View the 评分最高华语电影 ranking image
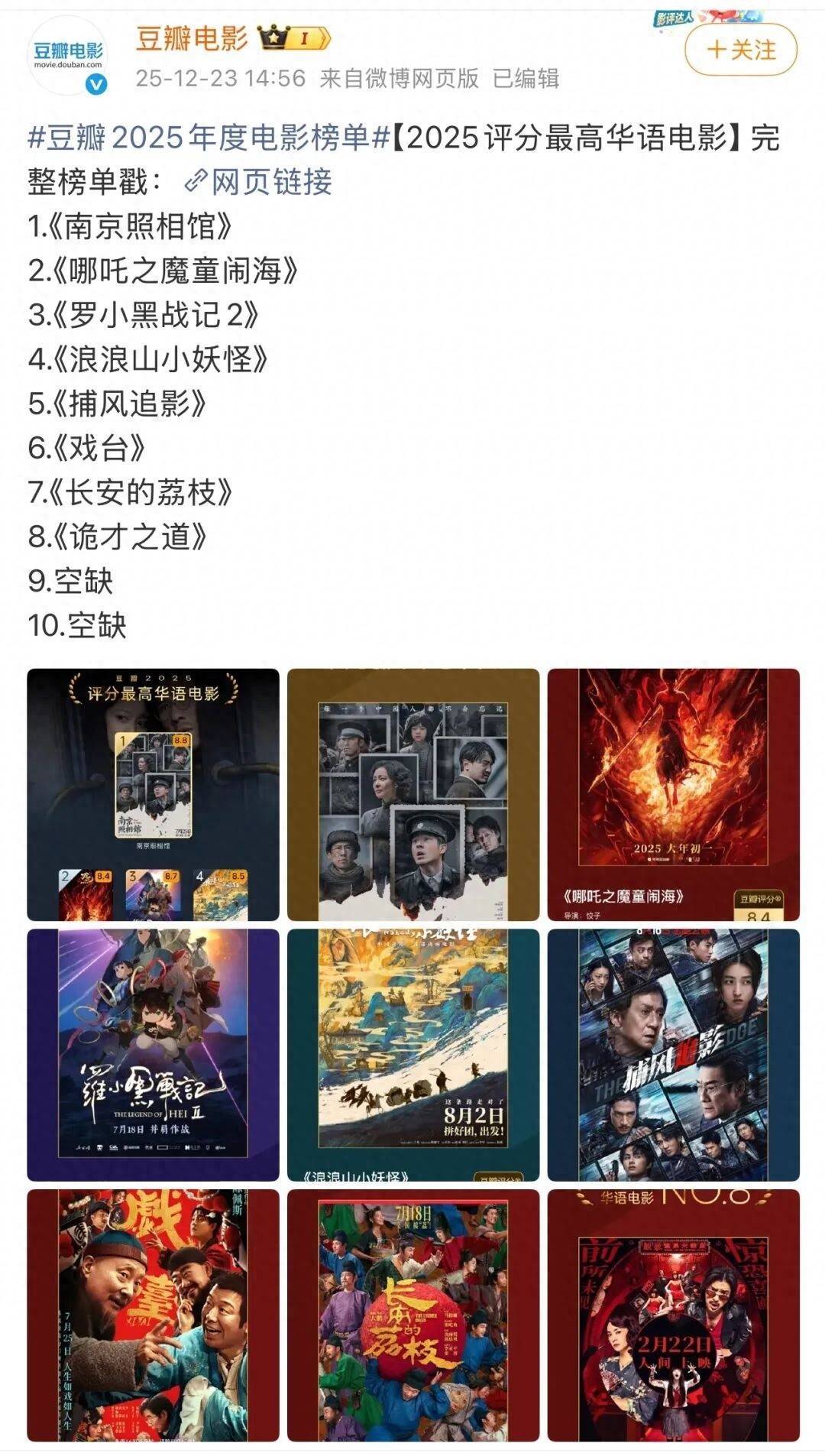This screenshot has width=825, height=1456. pyautogui.click(x=153, y=794)
